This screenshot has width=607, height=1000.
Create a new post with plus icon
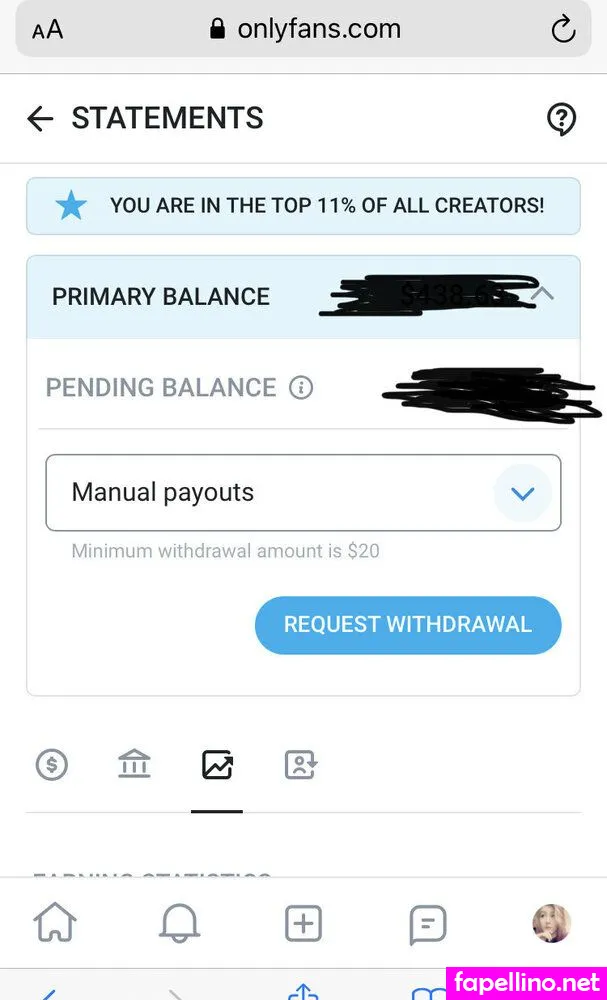[x=303, y=924]
